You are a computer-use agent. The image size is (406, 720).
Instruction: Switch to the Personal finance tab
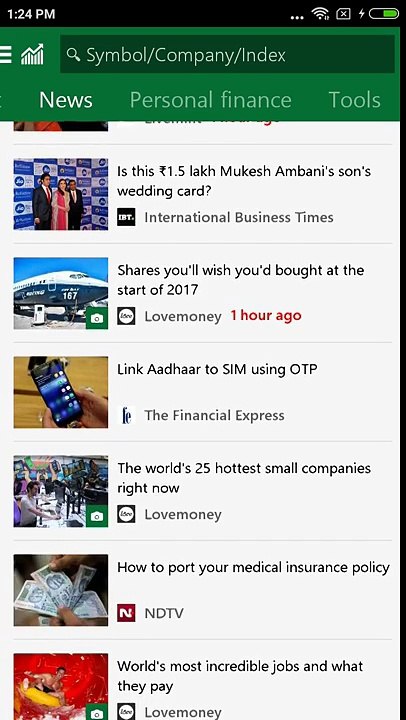coord(210,100)
